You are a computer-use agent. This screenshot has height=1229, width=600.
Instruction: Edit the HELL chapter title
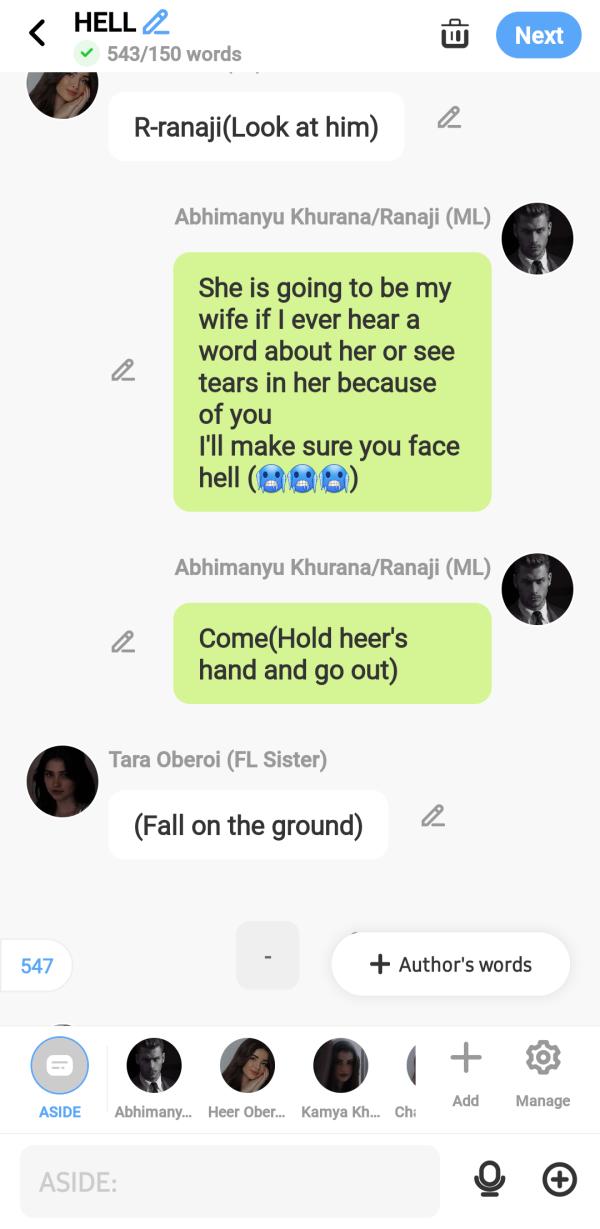point(156,21)
